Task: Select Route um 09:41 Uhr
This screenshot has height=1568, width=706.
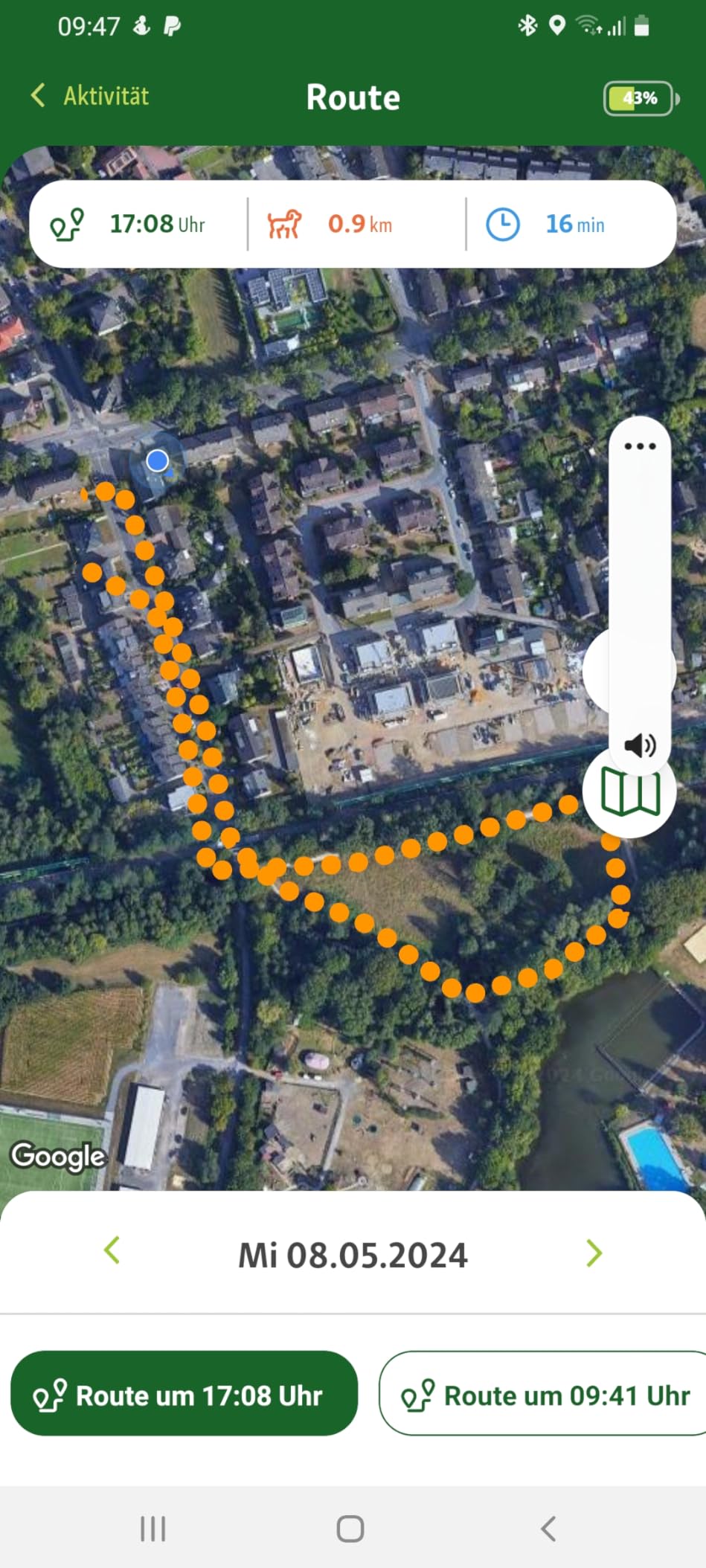Action: [x=542, y=1395]
